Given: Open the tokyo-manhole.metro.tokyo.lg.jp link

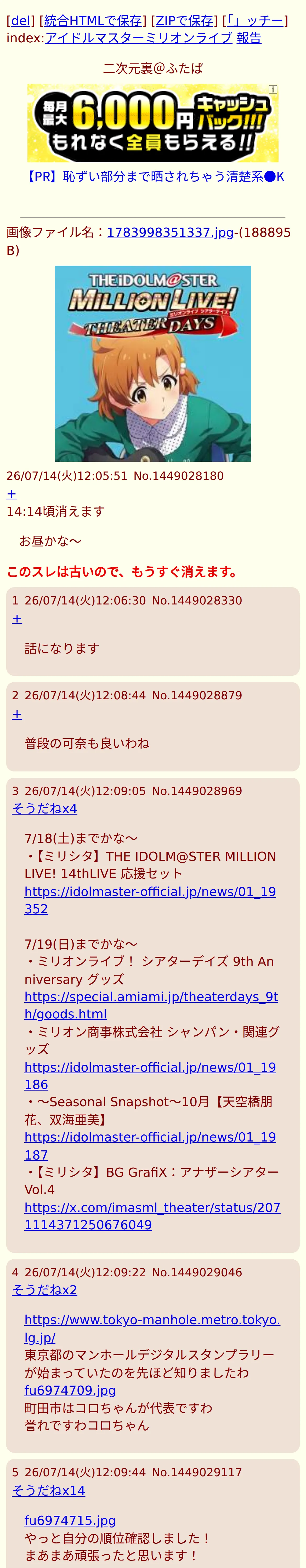Looking at the screenshot, I should coord(152,1328).
